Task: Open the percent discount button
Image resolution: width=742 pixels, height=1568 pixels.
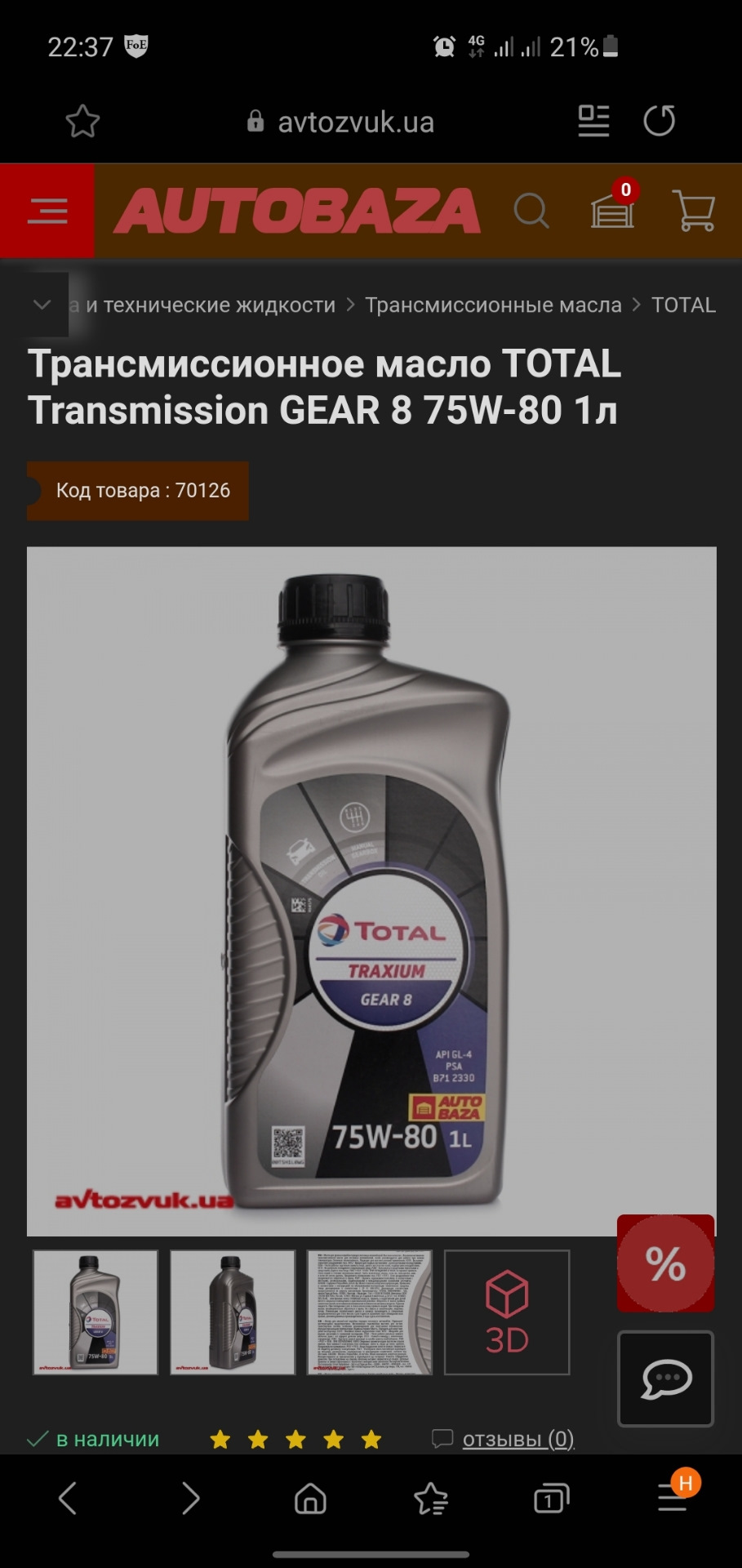Action: pyautogui.click(x=665, y=1263)
